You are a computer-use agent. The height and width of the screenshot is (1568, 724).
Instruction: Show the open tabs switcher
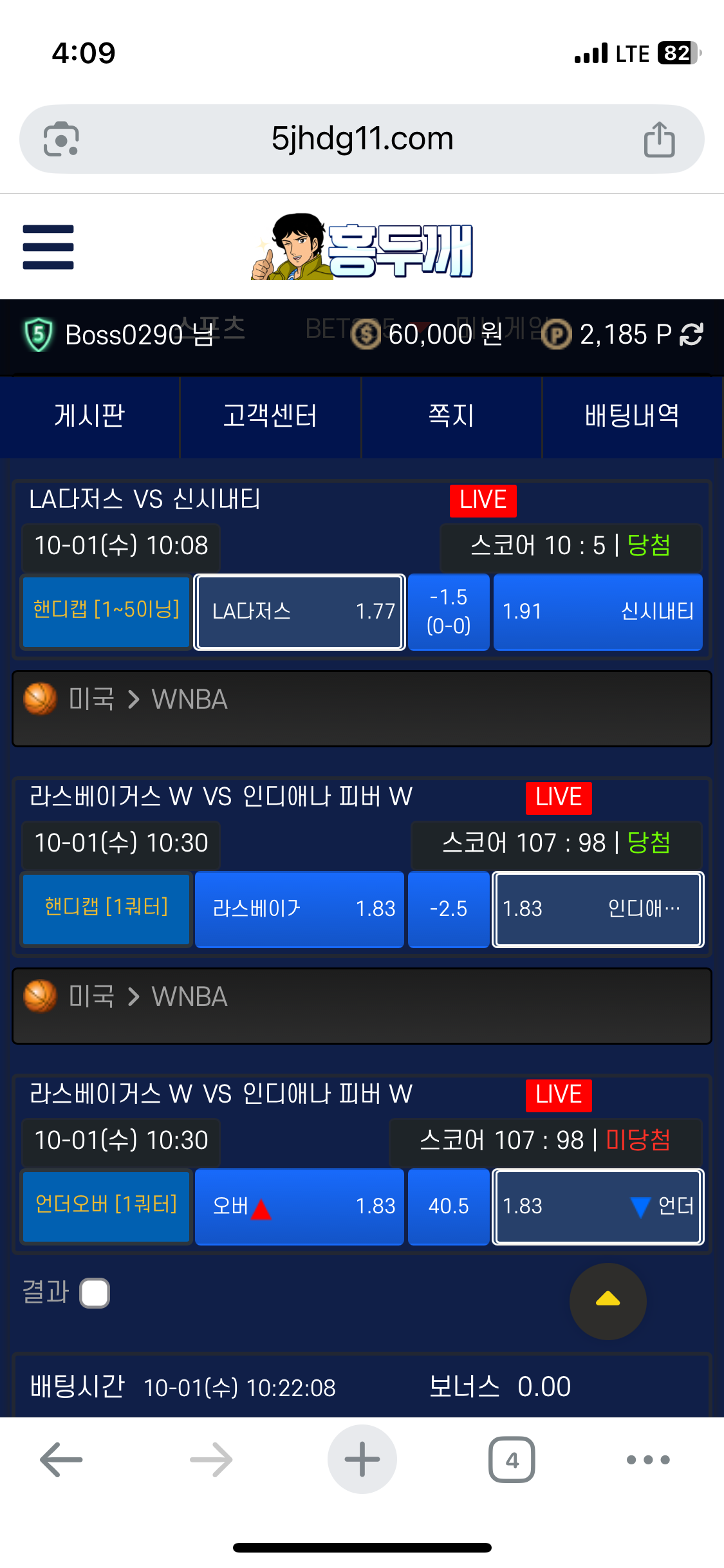coord(512,1459)
